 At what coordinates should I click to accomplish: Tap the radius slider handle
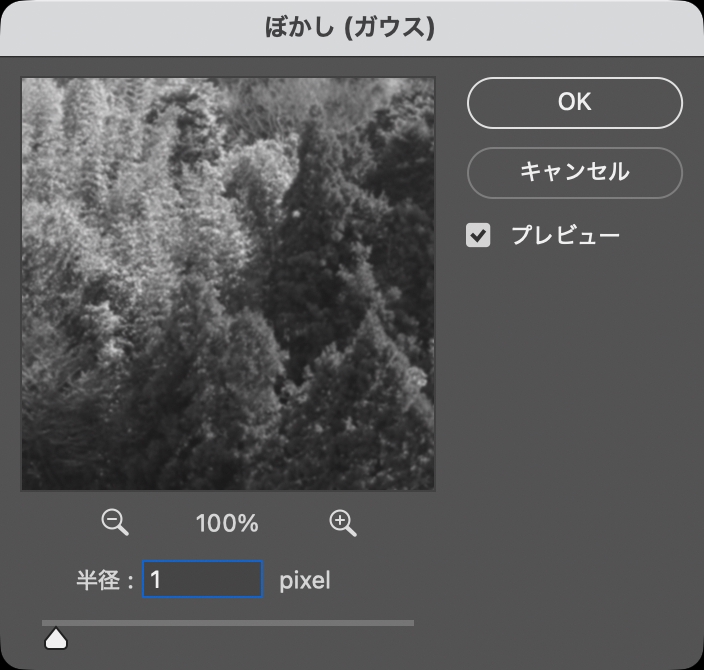pyautogui.click(x=56, y=638)
